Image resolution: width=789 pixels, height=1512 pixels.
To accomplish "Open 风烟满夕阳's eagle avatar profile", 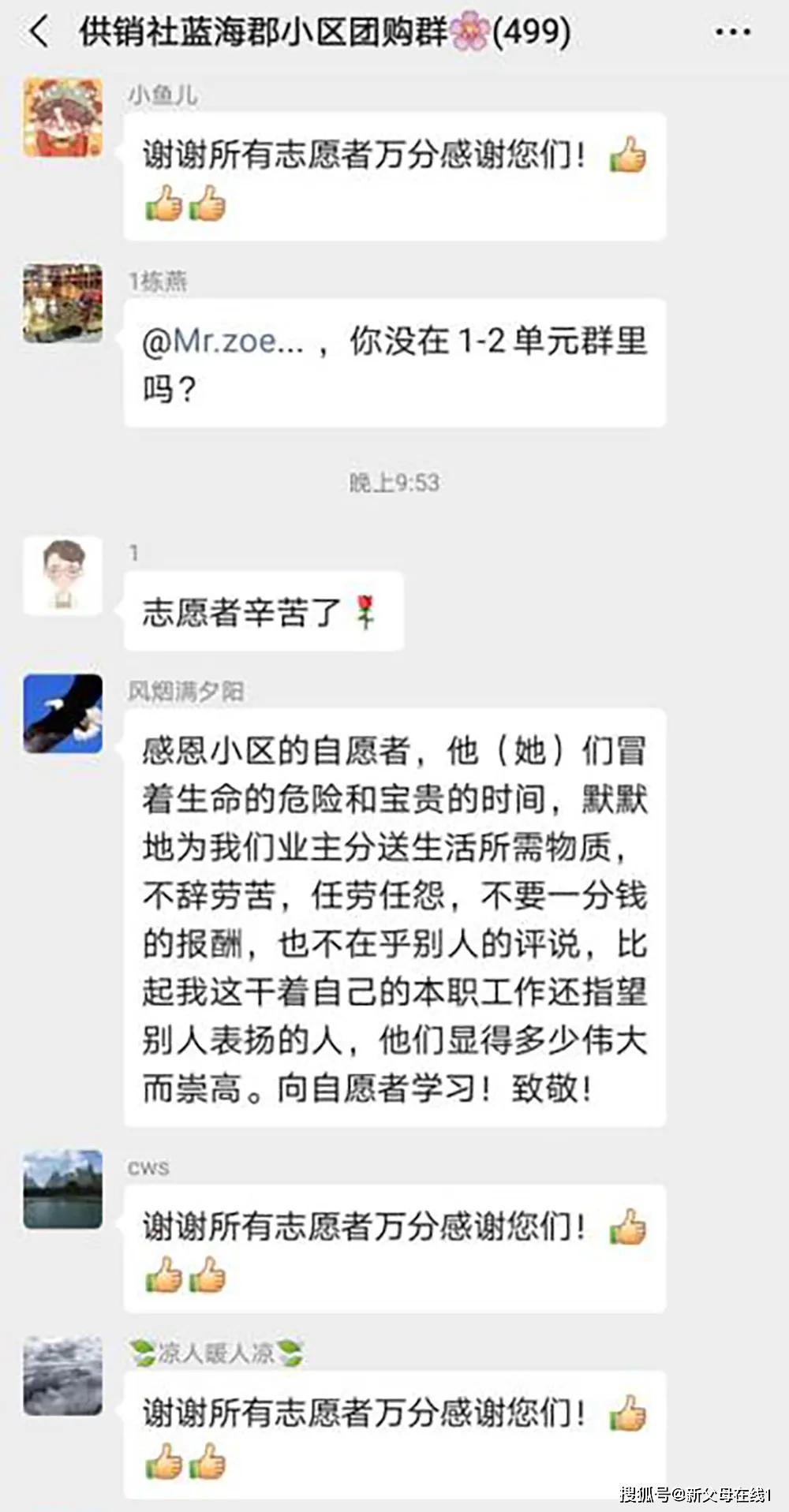I will [63, 714].
